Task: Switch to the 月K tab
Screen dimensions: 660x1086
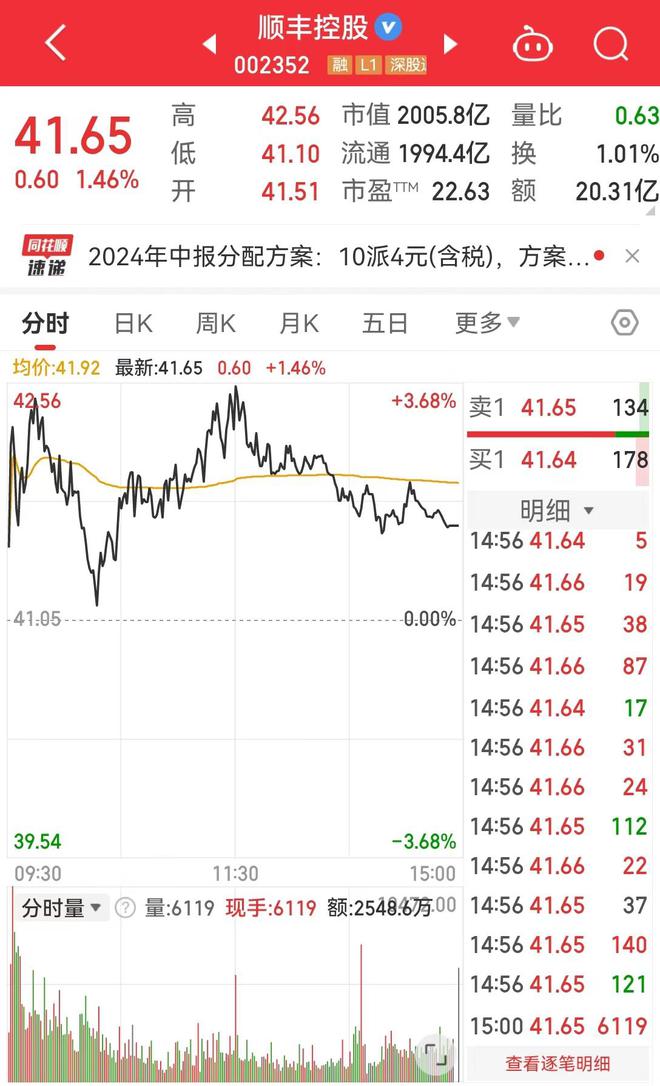Action: click(x=298, y=323)
